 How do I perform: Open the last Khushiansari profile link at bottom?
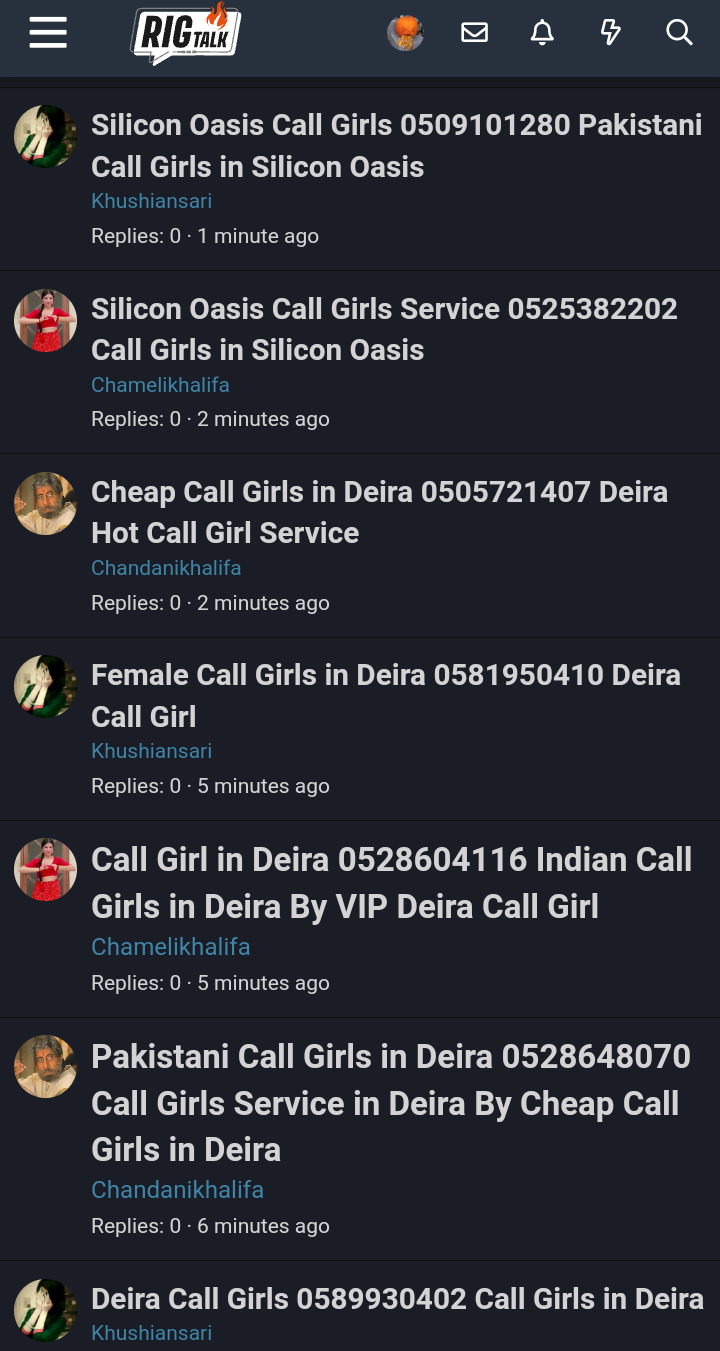151,1333
